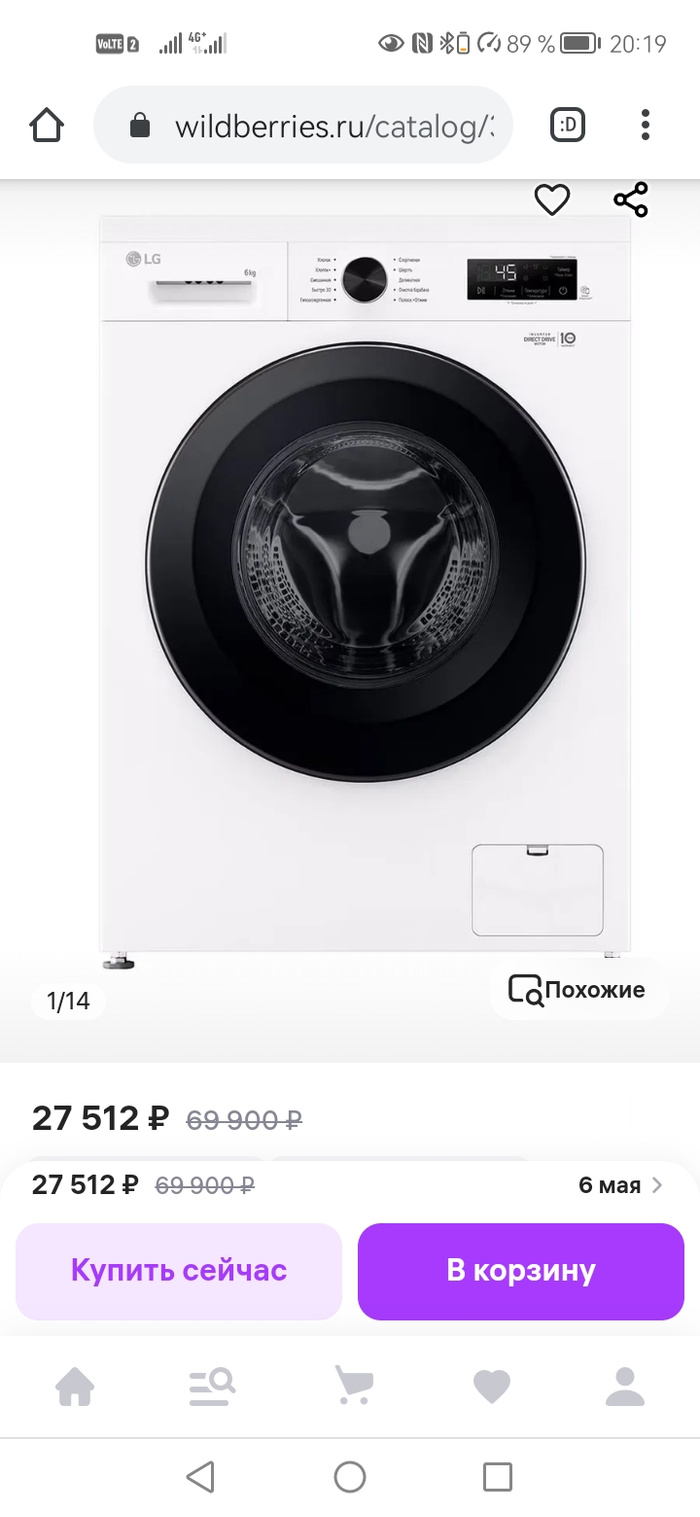Open recent apps from the navigation bar
The height and width of the screenshot is (1517, 700).
[497, 1477]
